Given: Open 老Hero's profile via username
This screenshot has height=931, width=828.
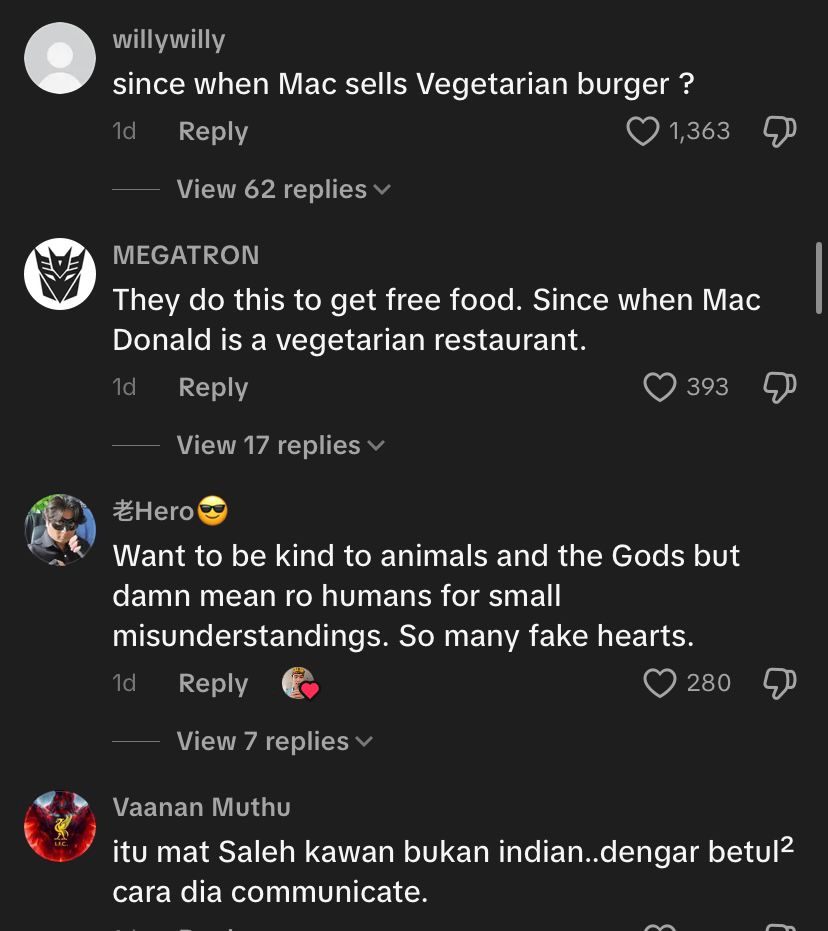Looking at the screenshot, I should click(160, 510).
